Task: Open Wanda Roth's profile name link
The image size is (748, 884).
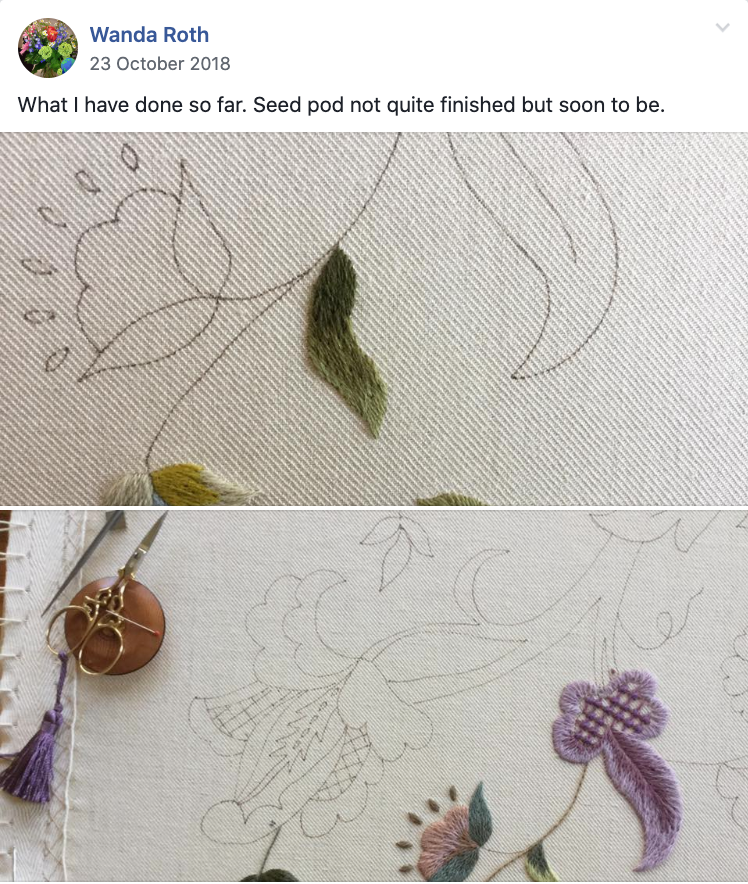Action: 149,35
